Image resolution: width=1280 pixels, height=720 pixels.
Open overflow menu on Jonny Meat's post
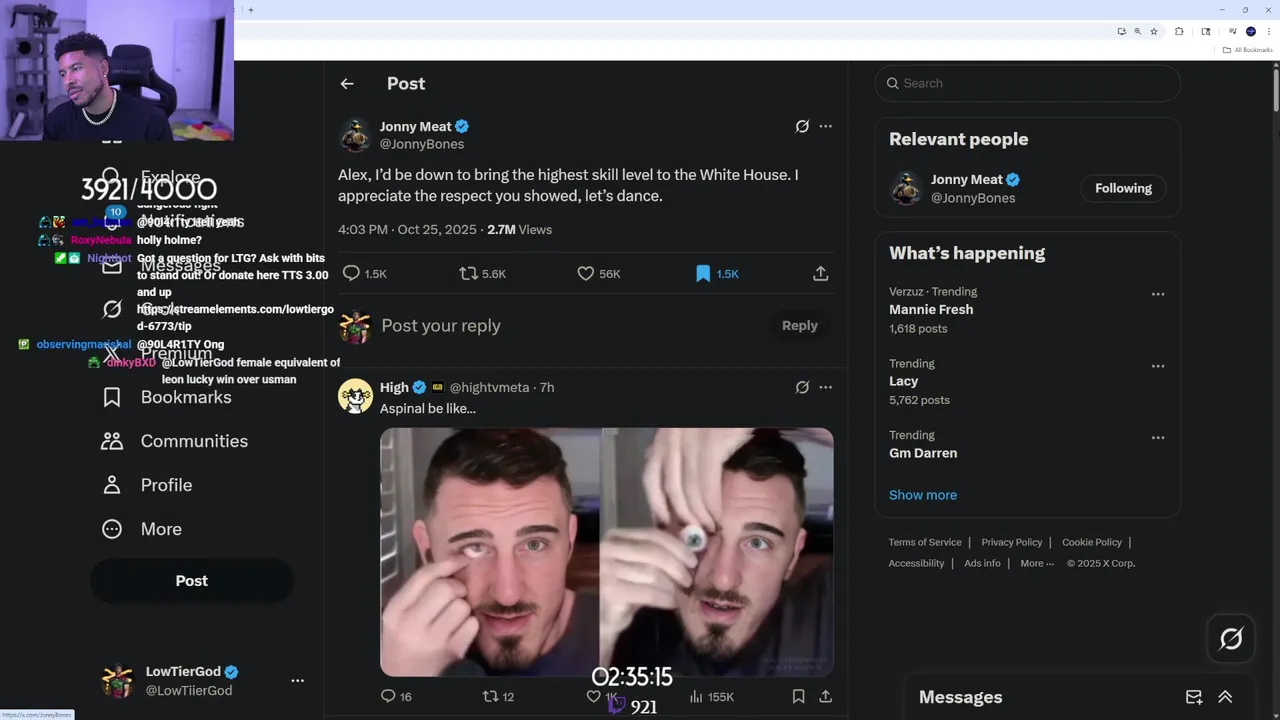tap(825, 126)
